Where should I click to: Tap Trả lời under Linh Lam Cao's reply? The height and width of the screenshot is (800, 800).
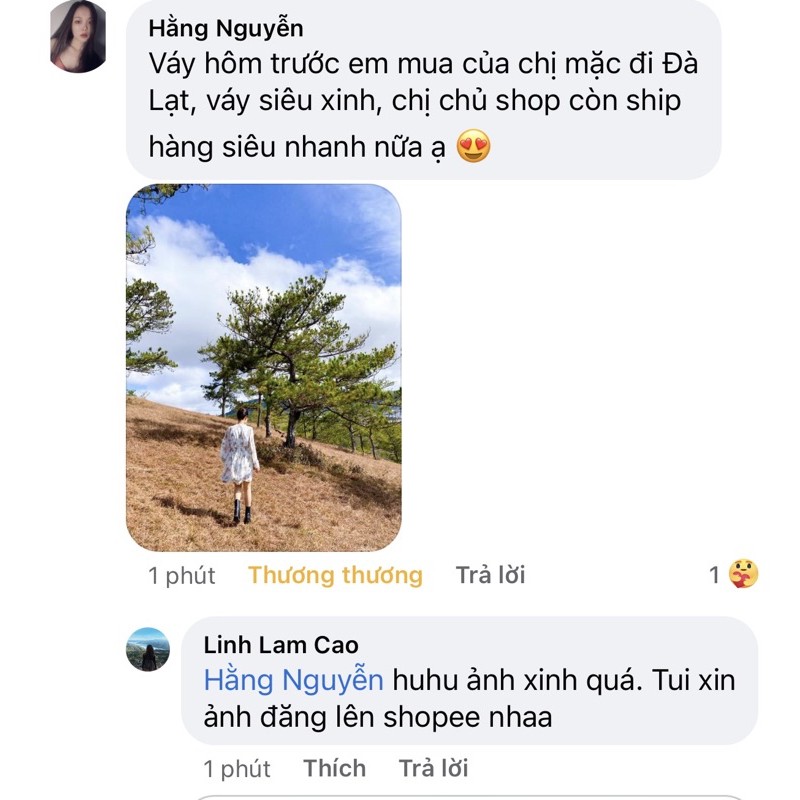[433, 768]
